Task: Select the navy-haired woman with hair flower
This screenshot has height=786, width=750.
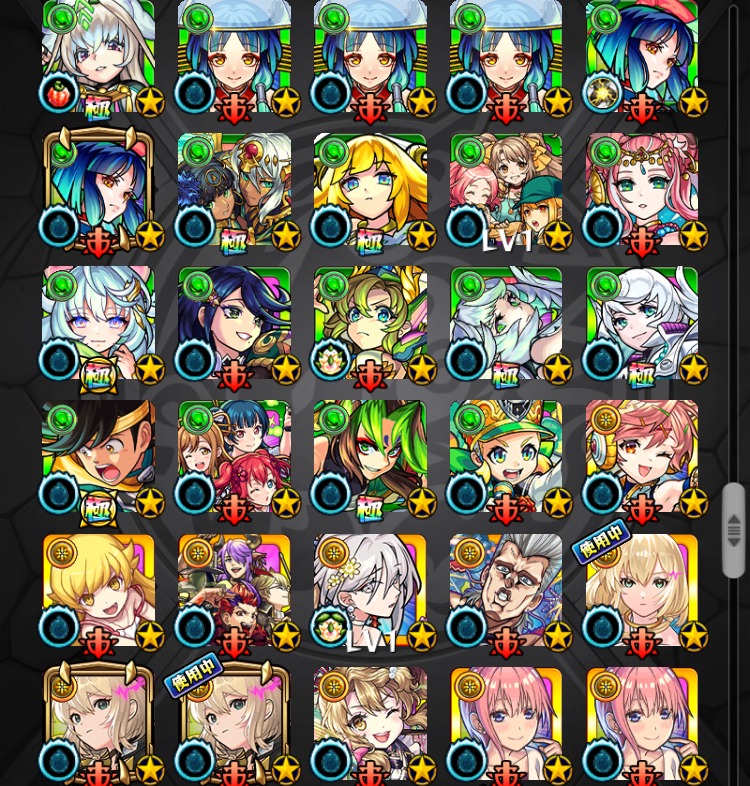Action: tap(234, 323)
